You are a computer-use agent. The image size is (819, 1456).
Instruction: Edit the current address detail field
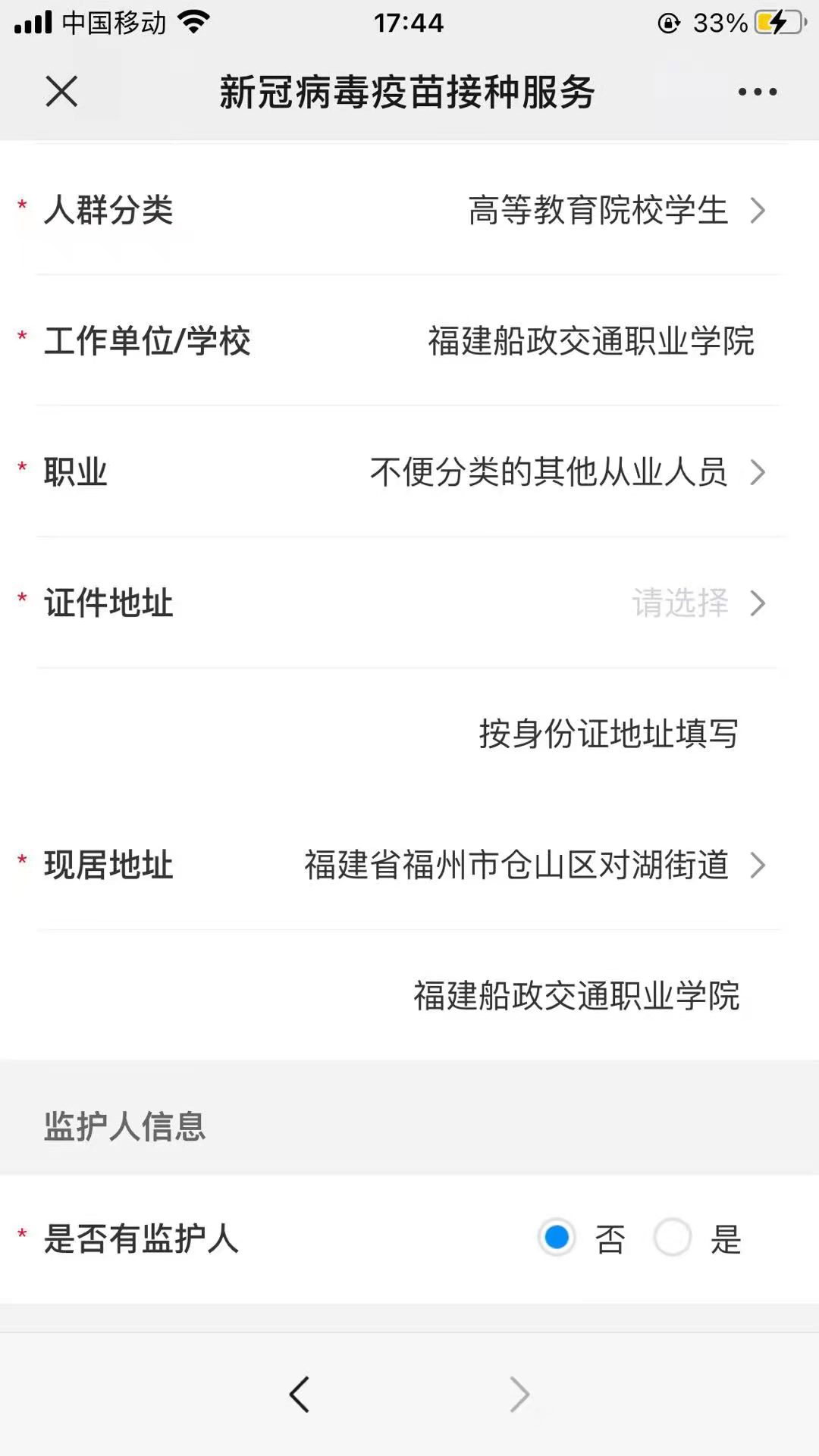(x=576, y=996)
